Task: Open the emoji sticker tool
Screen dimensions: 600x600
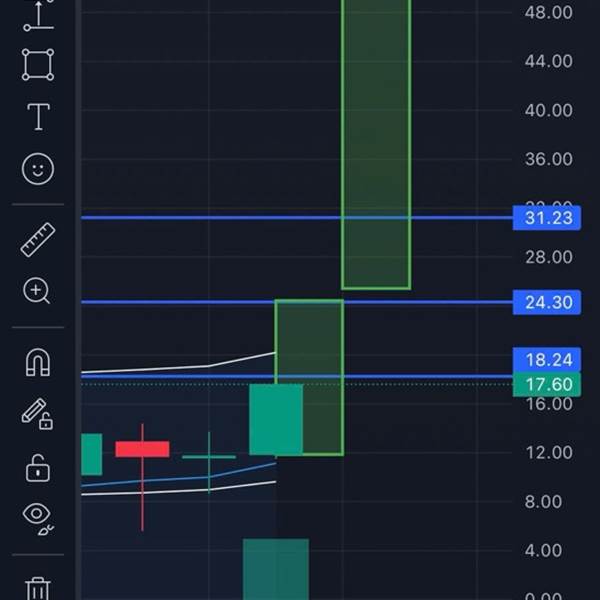Action: click(x=38, y=169)
